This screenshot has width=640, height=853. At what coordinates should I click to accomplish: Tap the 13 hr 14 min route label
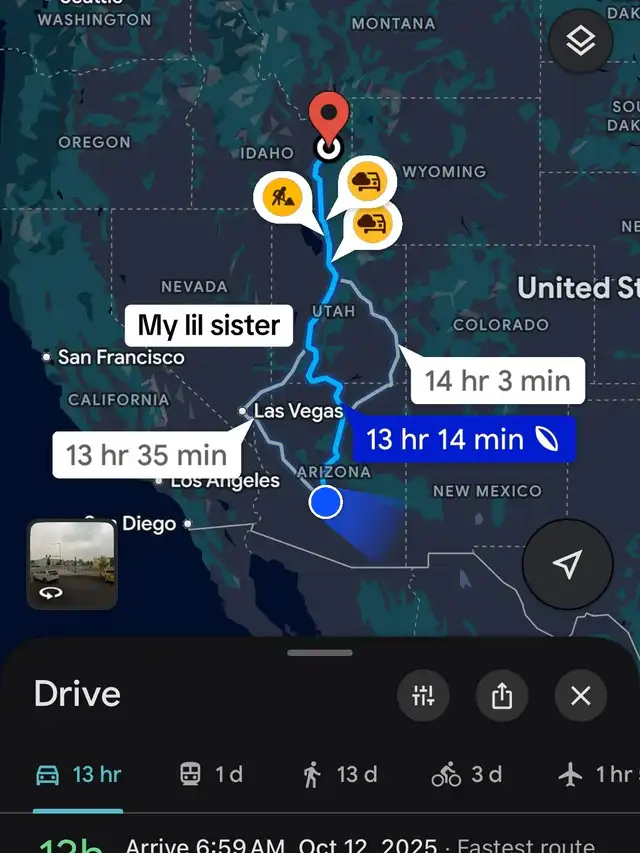click(x=463, y=439)
